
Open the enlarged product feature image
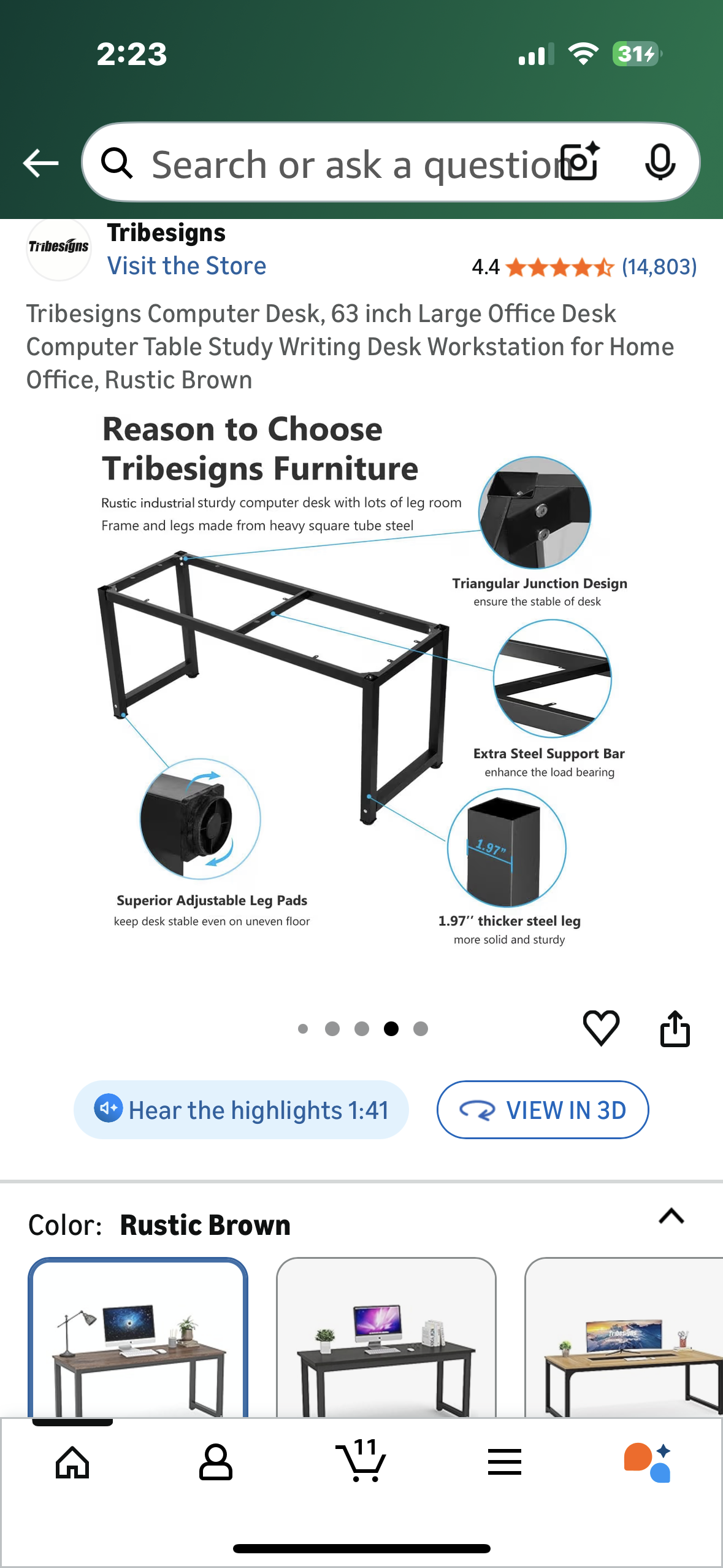click(x=362, y=681)
